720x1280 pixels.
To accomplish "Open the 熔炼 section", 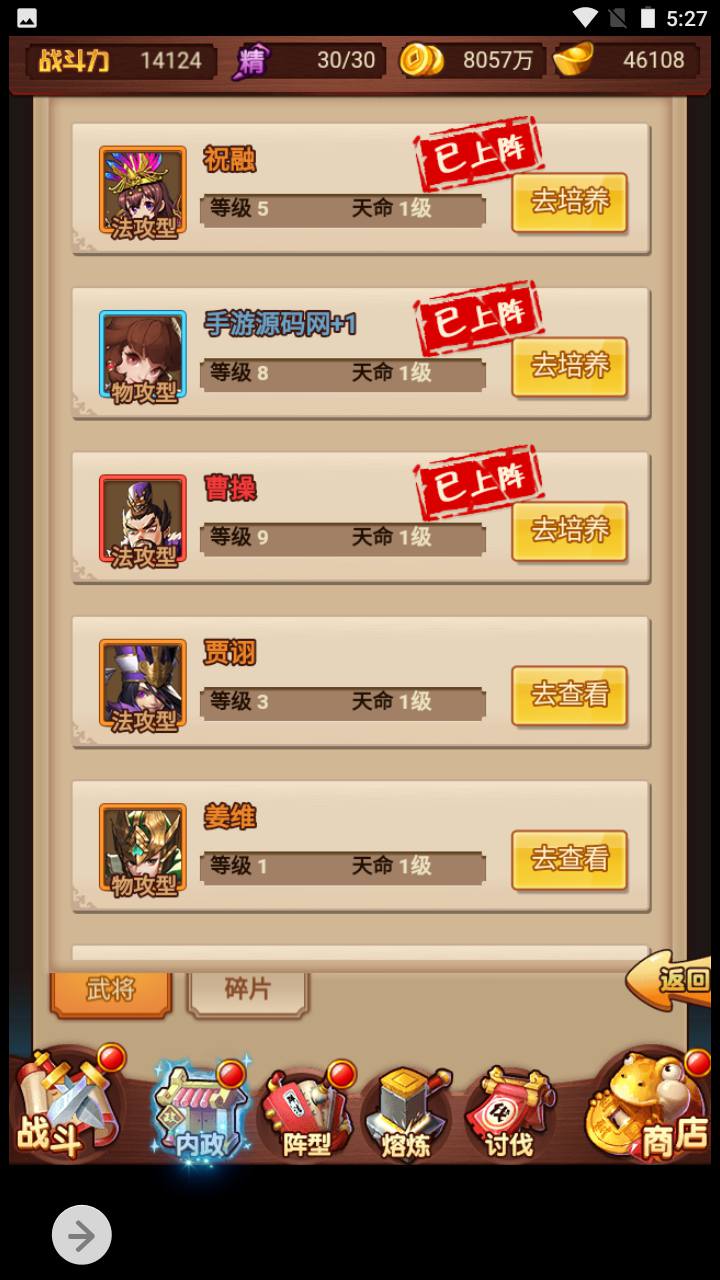I will 406,1112.
